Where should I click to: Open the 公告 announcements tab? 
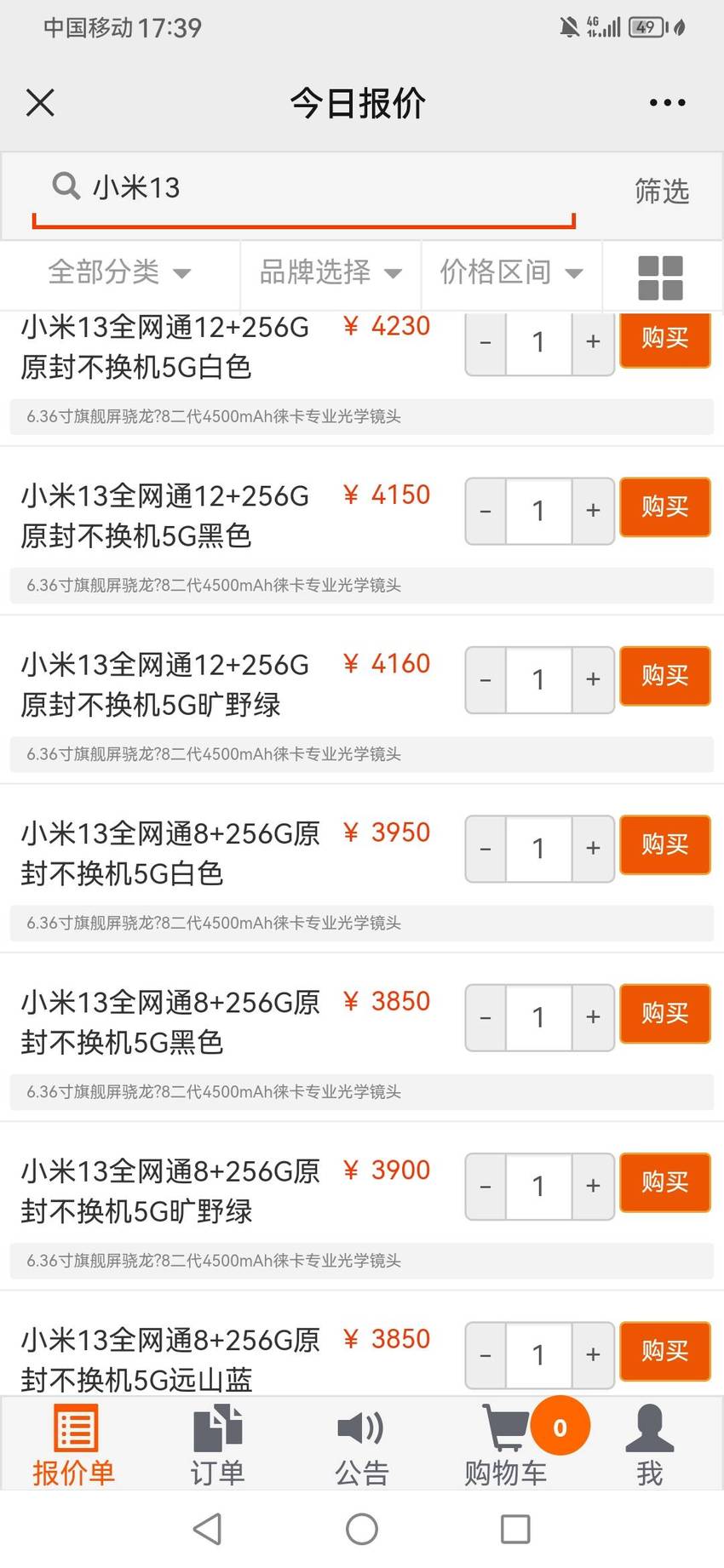(362, 1445)
